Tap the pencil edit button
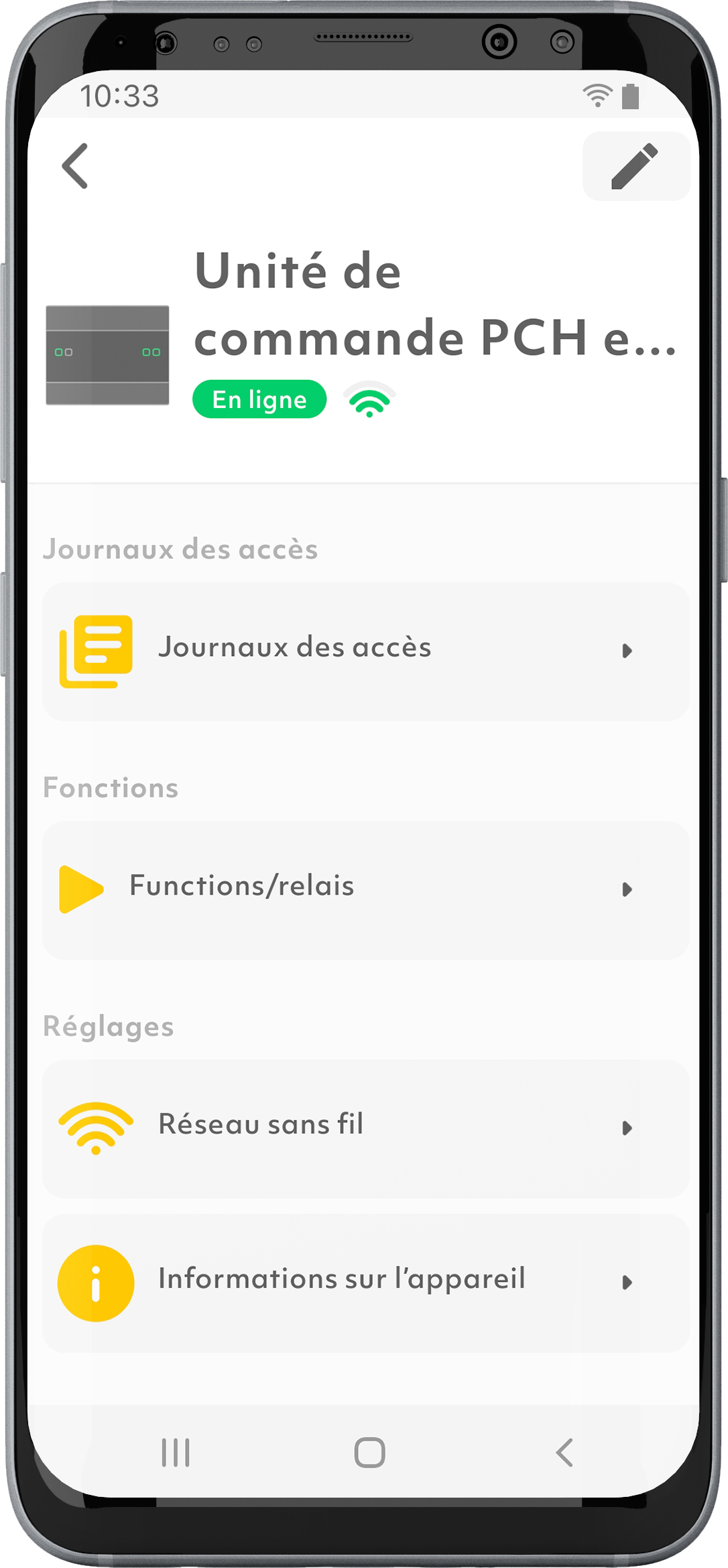 [635, 166]
